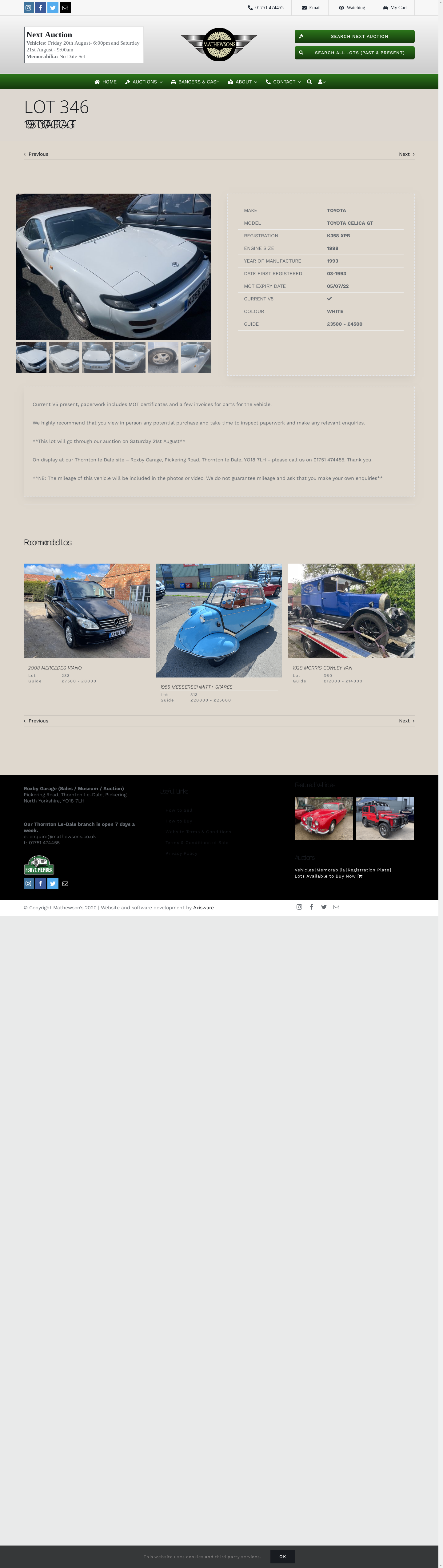Go to Previous lot at top
Viewport: 443px width, 1568px height.
(36, 154)
